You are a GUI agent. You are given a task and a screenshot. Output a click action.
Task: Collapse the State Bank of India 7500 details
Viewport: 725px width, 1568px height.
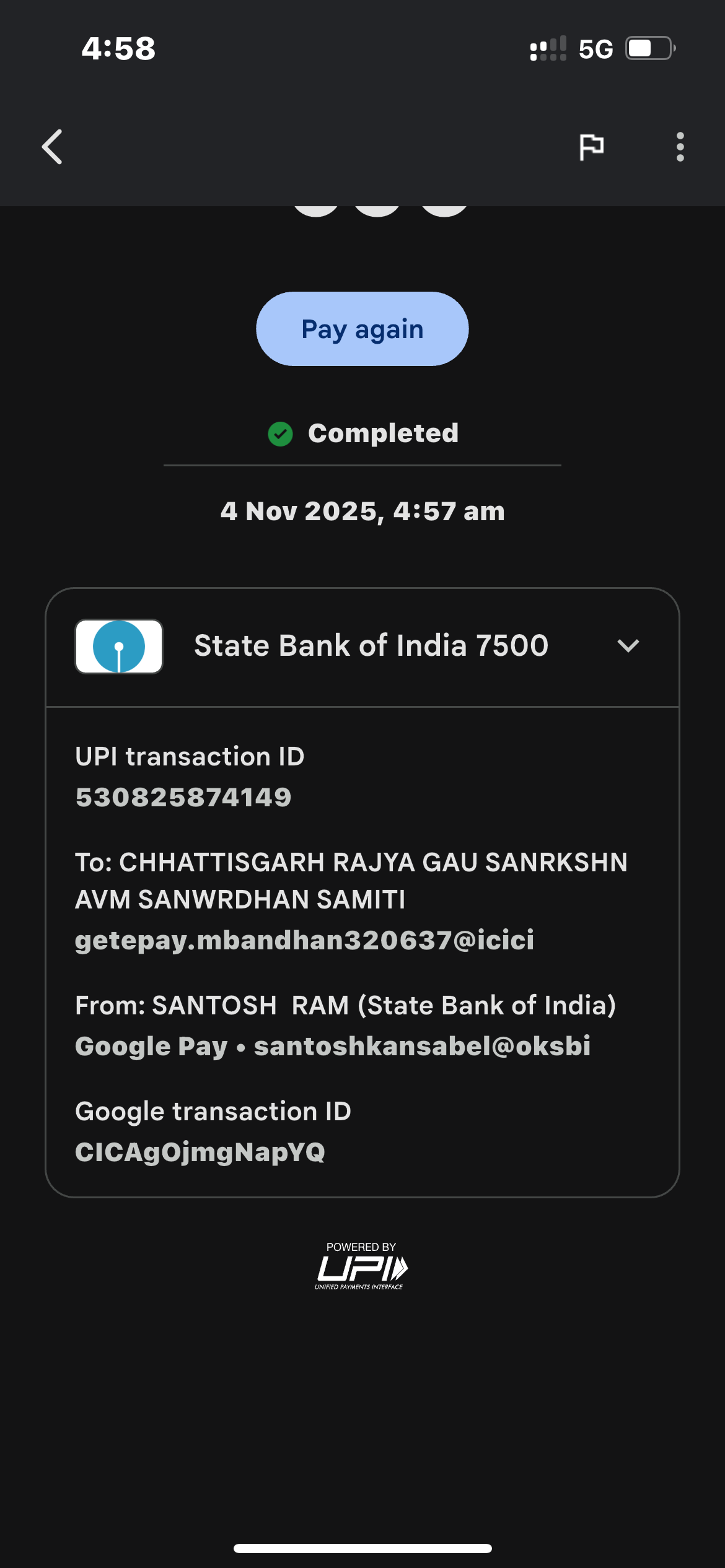[628, 646]
